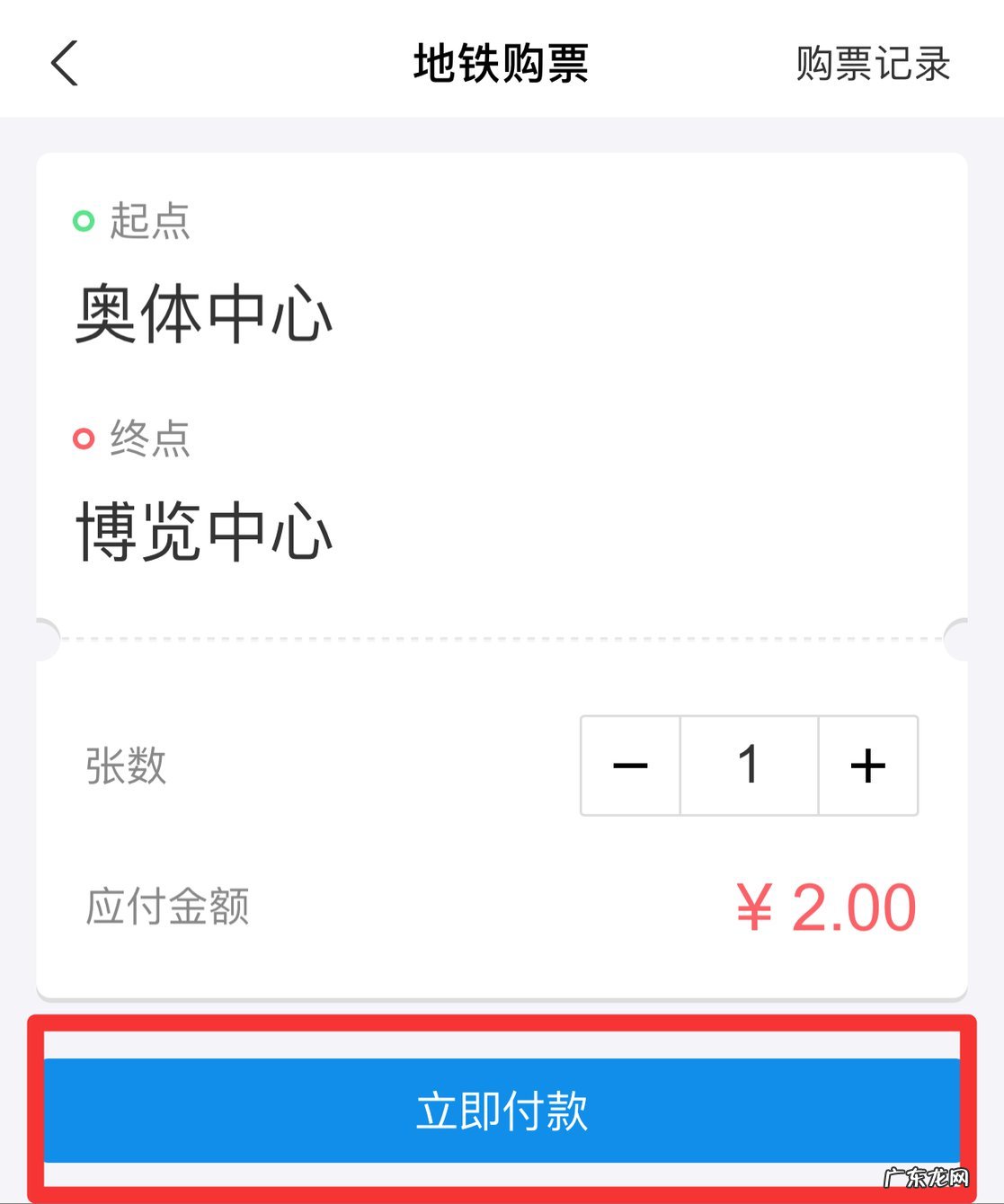
Task: Tap the 终点 destination label
Action: pyautogui.click(x=151, y=440)
